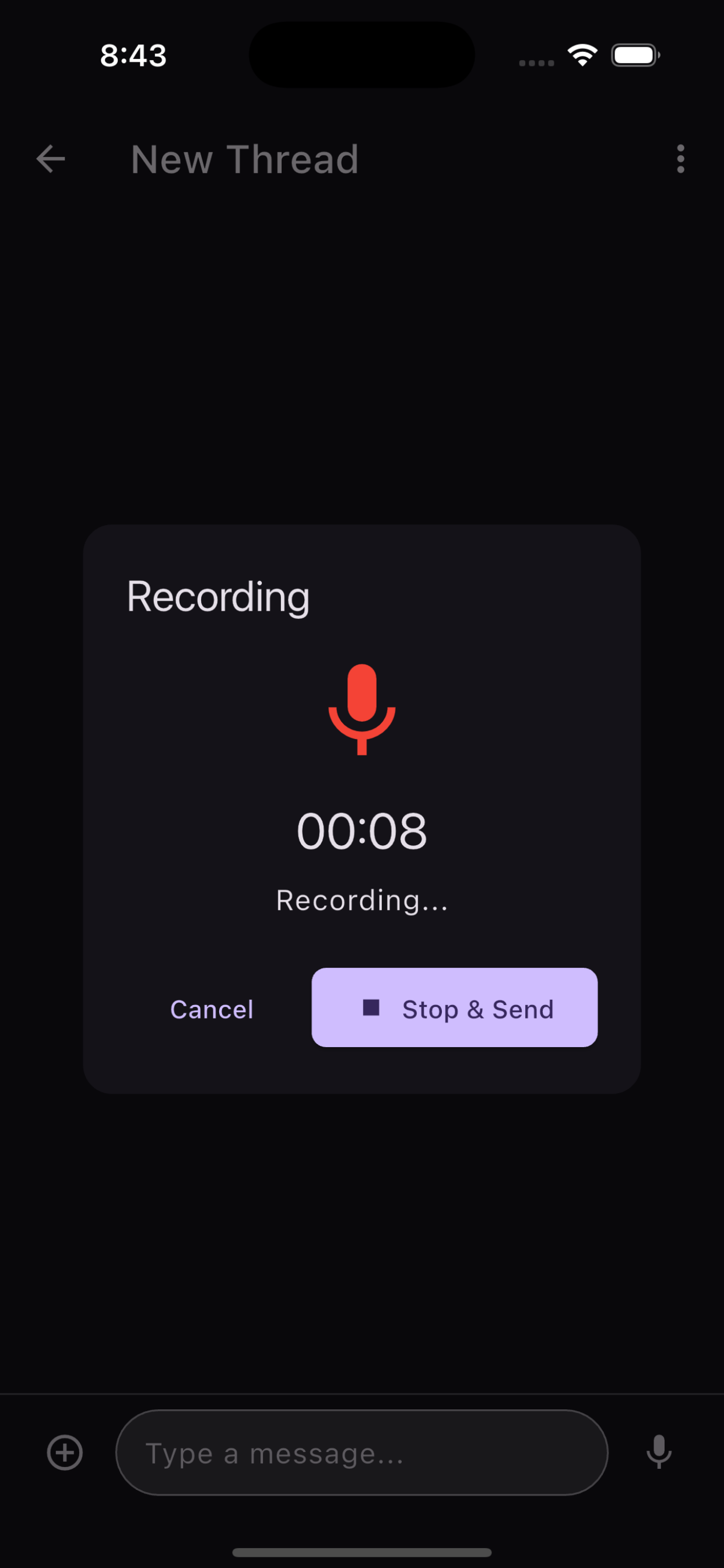Tap the microphone icon beside message field
This screenshot has width=724, height=1568.
pyautogui.click(x=658, y=1452)
